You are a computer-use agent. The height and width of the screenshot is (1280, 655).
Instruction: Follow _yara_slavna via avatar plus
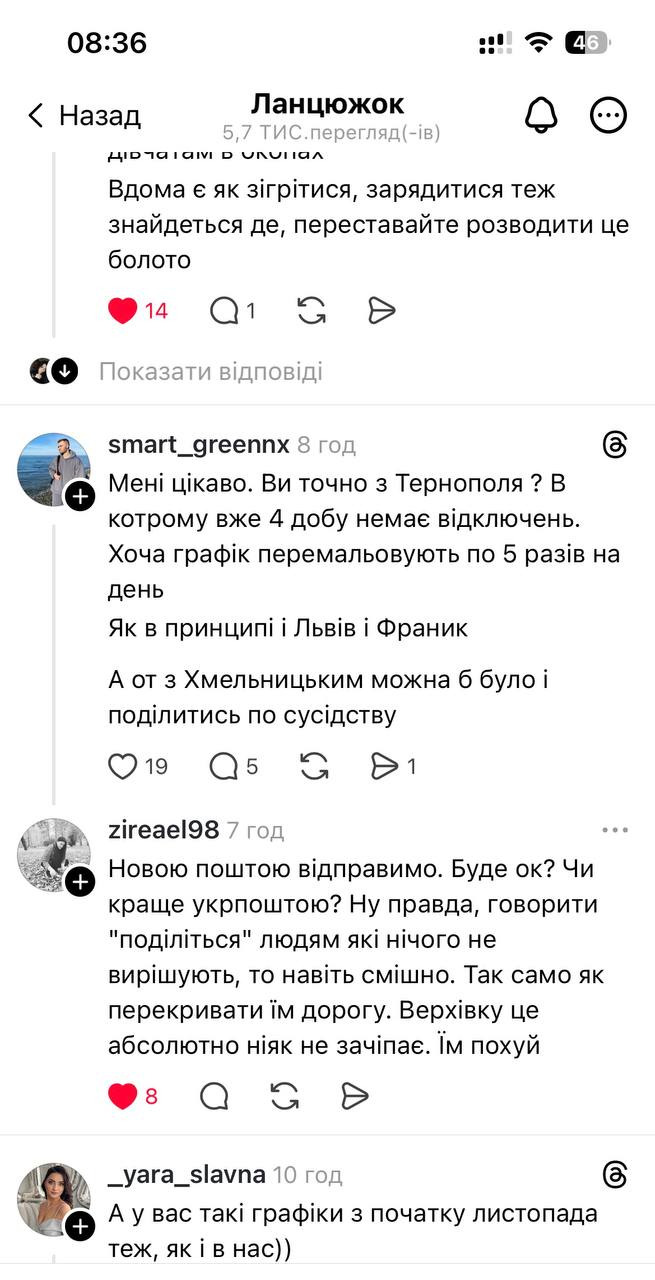pyautogui.click(x=80, y=1226)
